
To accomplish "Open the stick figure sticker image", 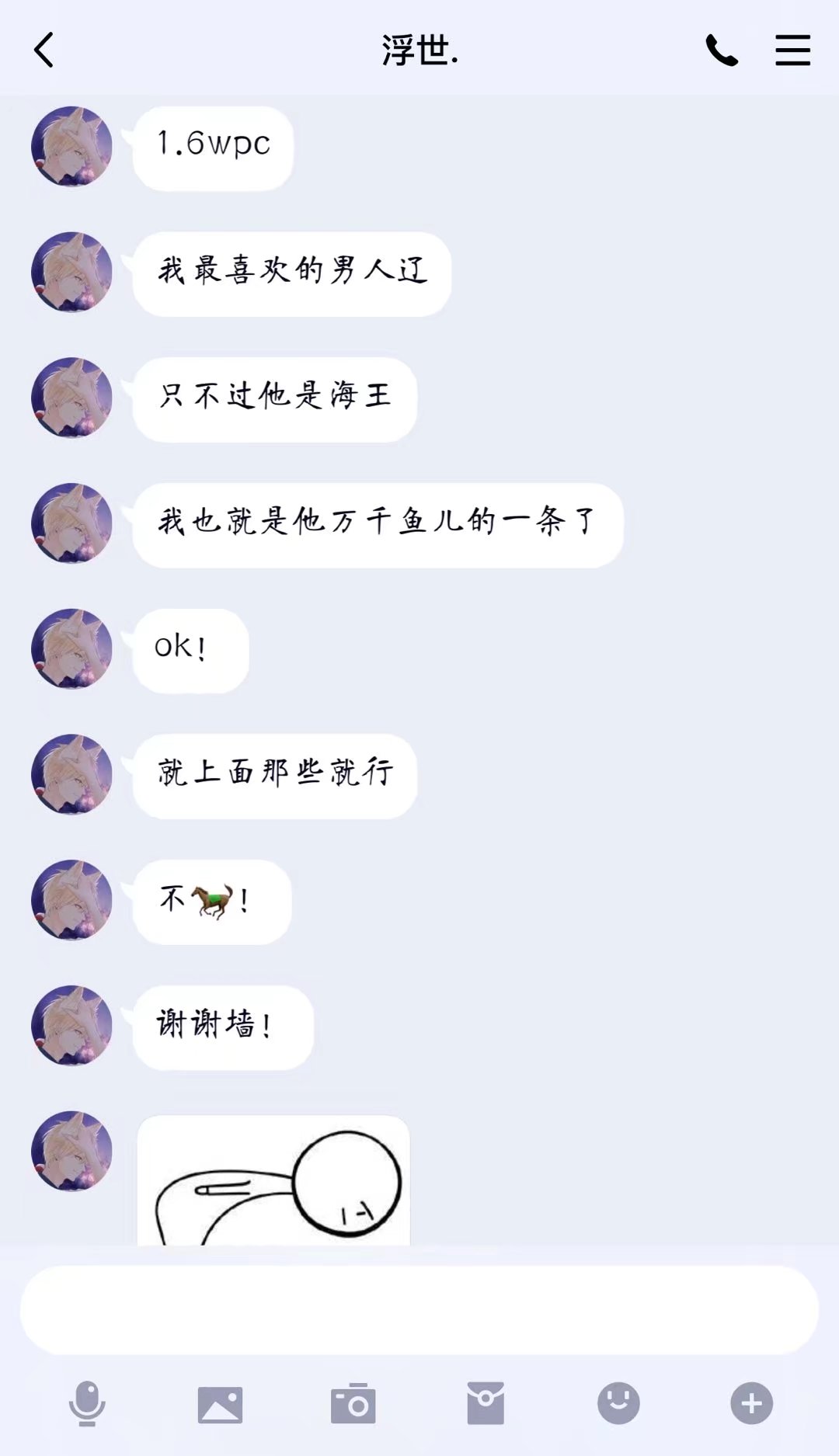I will click(x=273, y=1180).
